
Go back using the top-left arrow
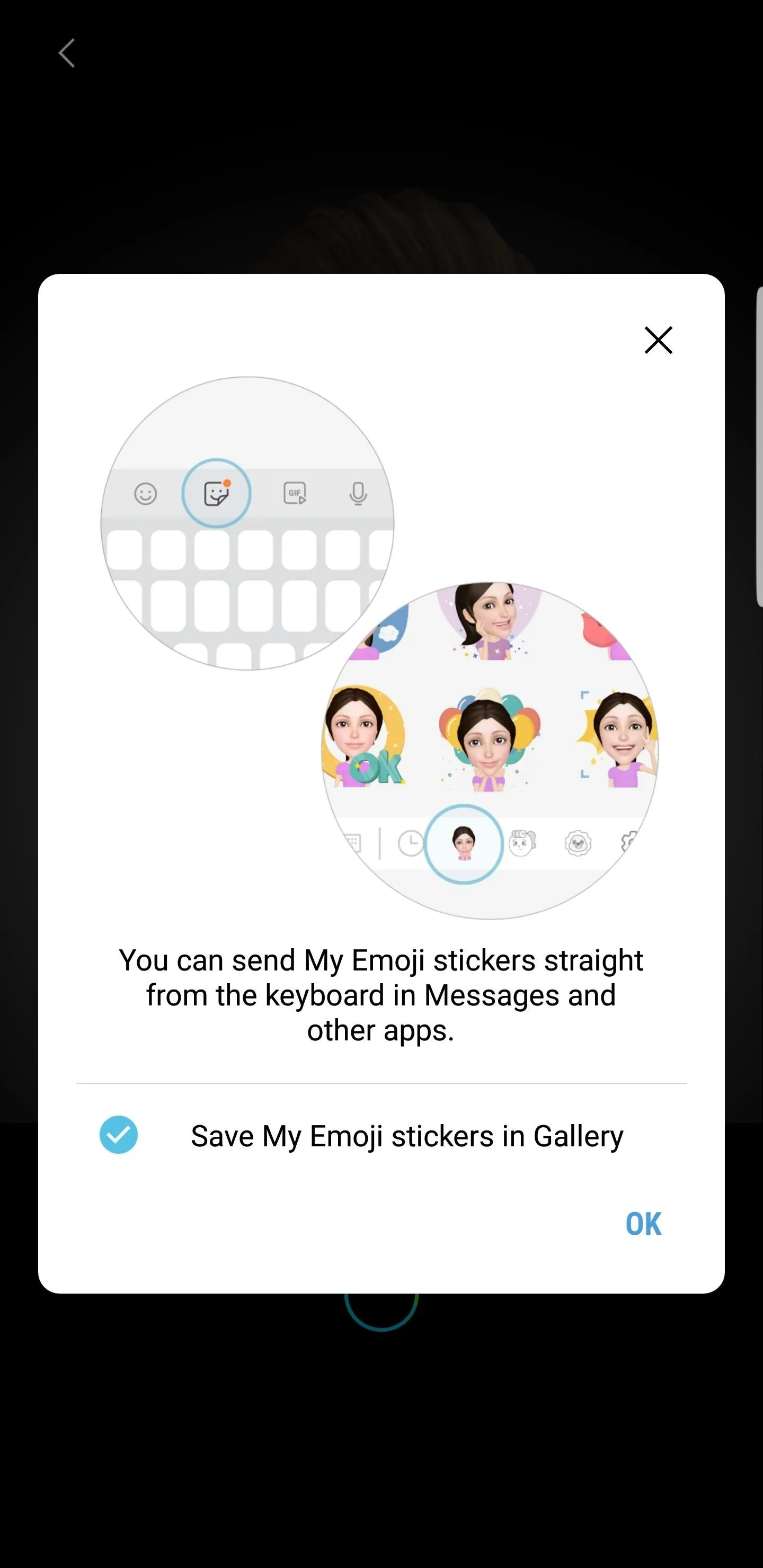(x=66, y=53)
